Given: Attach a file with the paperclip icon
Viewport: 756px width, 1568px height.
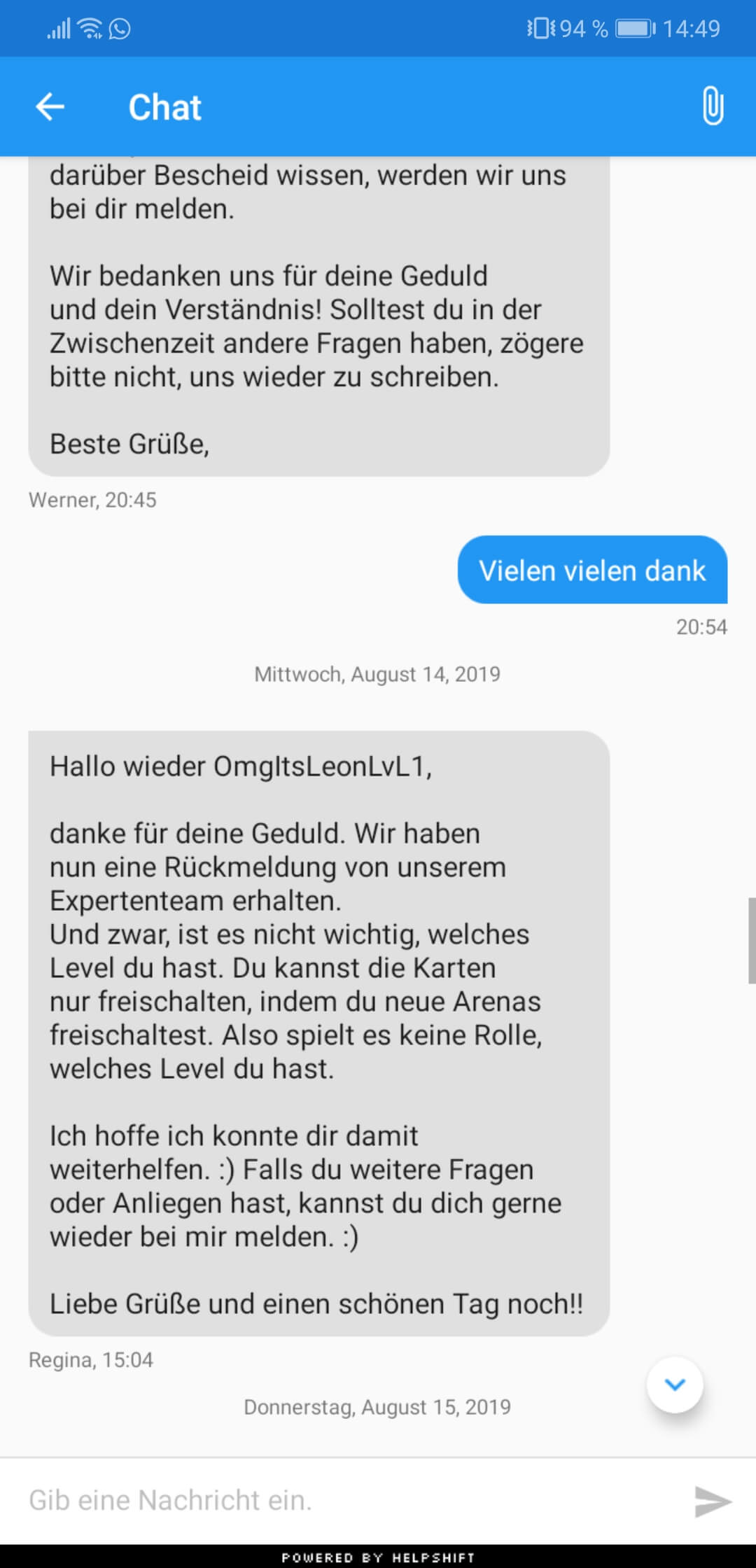Looking at the screenshot, I should pyautogui.click(x=712, y=106).
